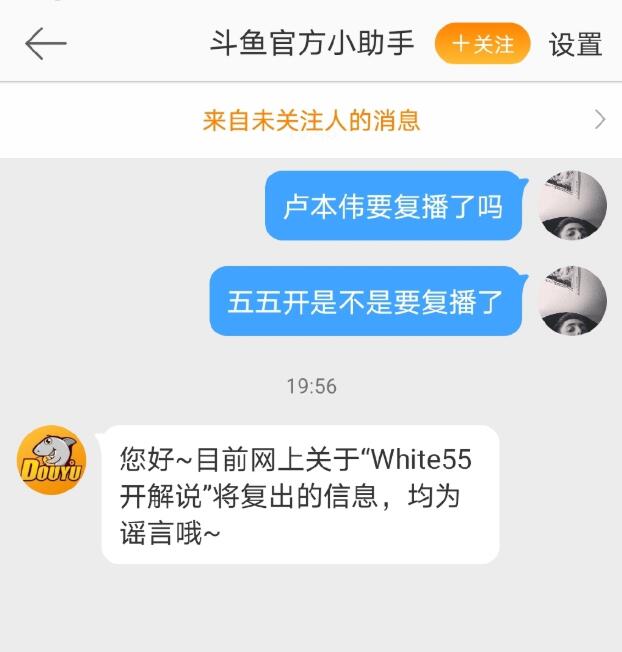Screen dimensions: 622x652
Task: Open my avatar beside 卢本伟要复播了吗
Action: click(x=573, y=205)
